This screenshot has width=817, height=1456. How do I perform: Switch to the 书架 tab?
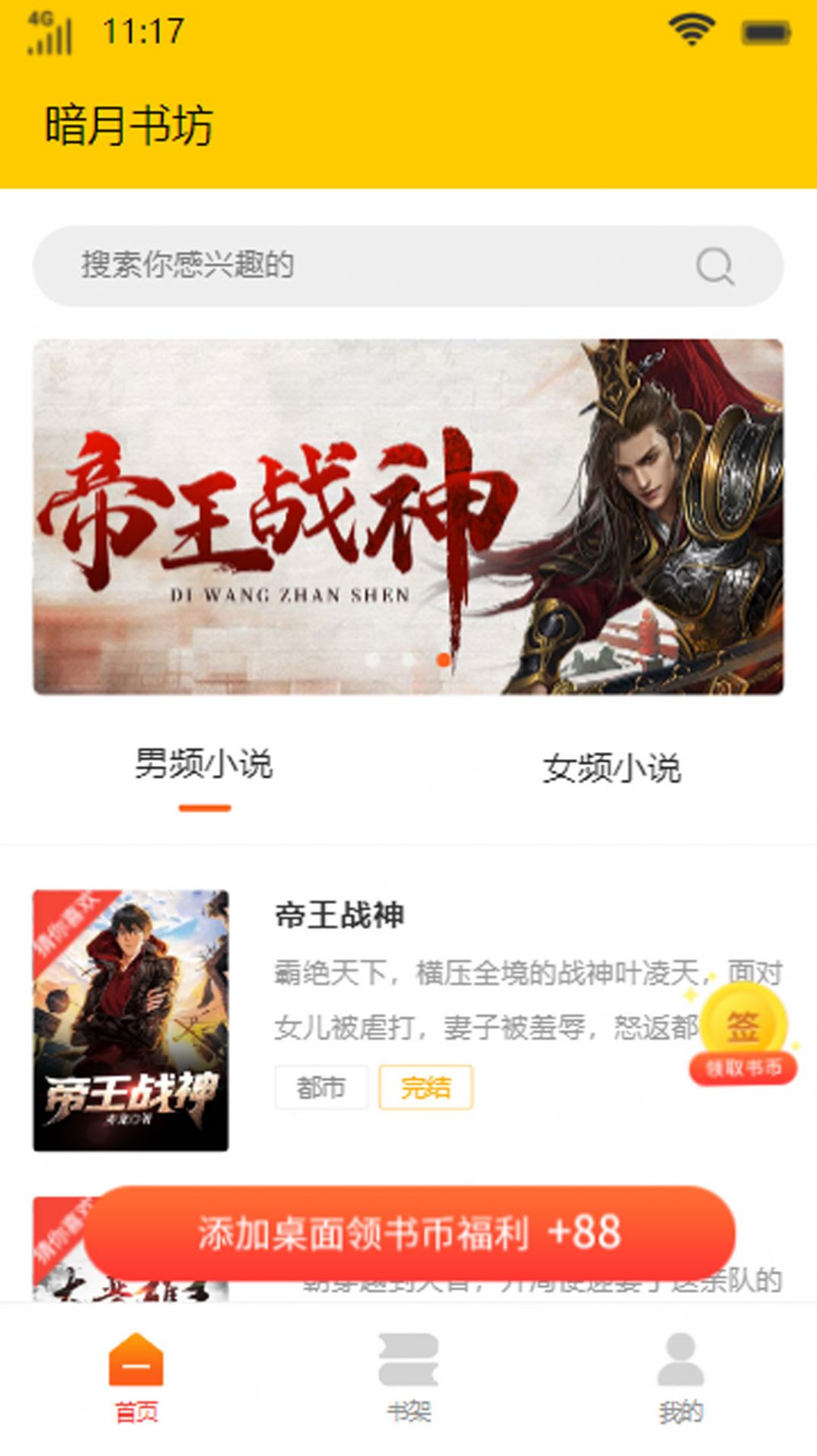click(x=409, y=1378)
